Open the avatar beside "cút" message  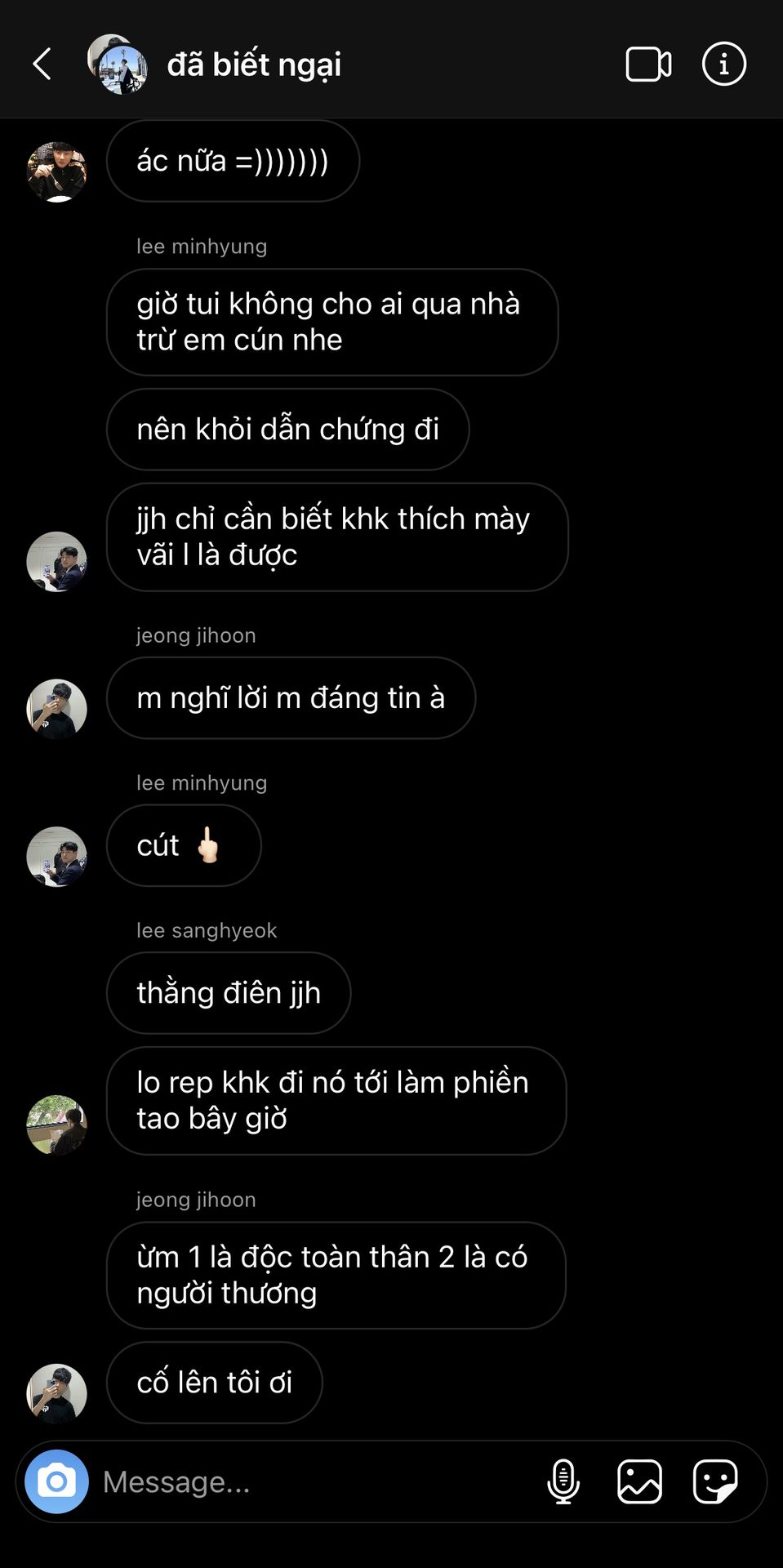[x=57, y=857]
